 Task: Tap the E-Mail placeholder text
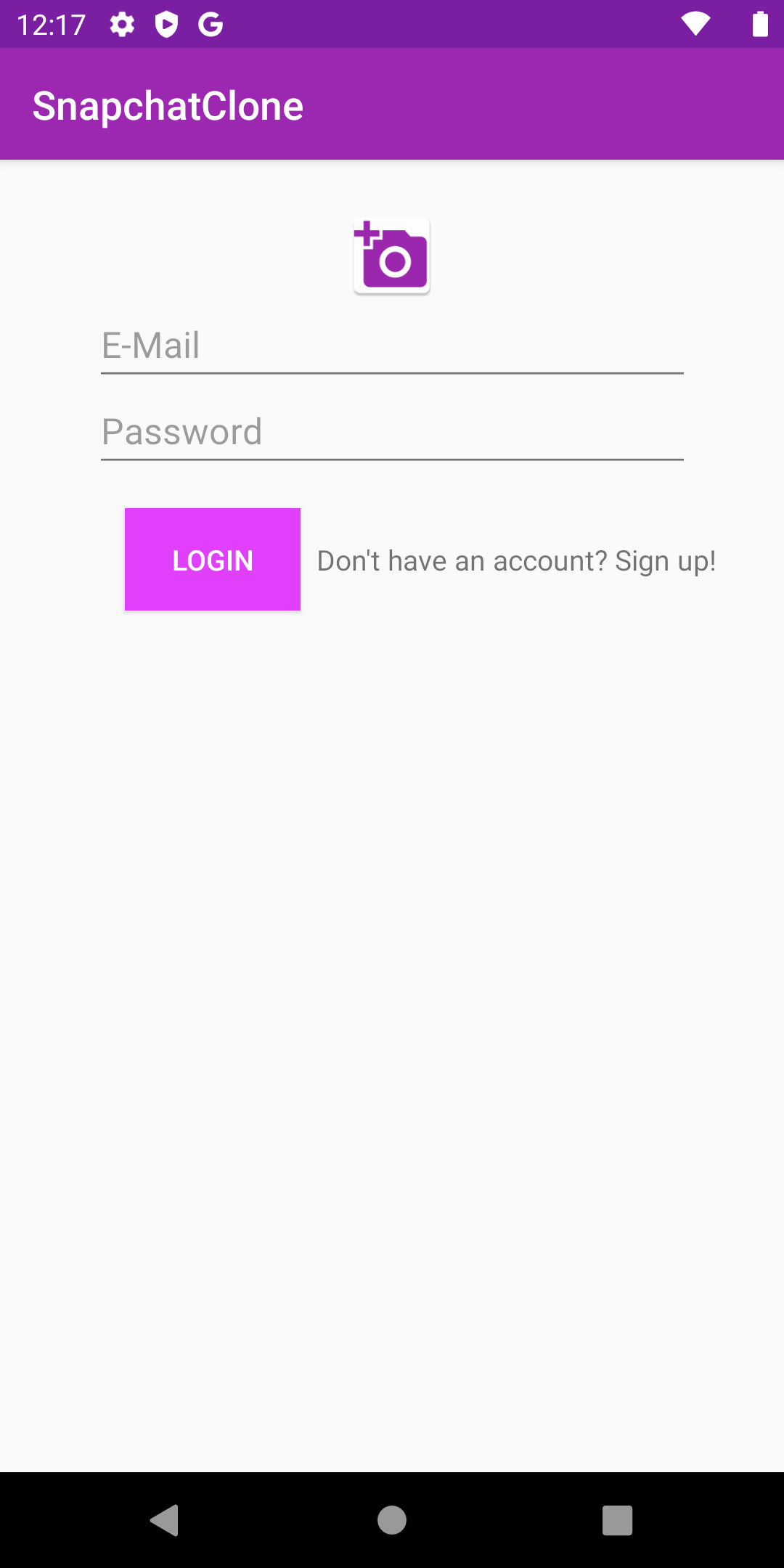pos(150,346)
